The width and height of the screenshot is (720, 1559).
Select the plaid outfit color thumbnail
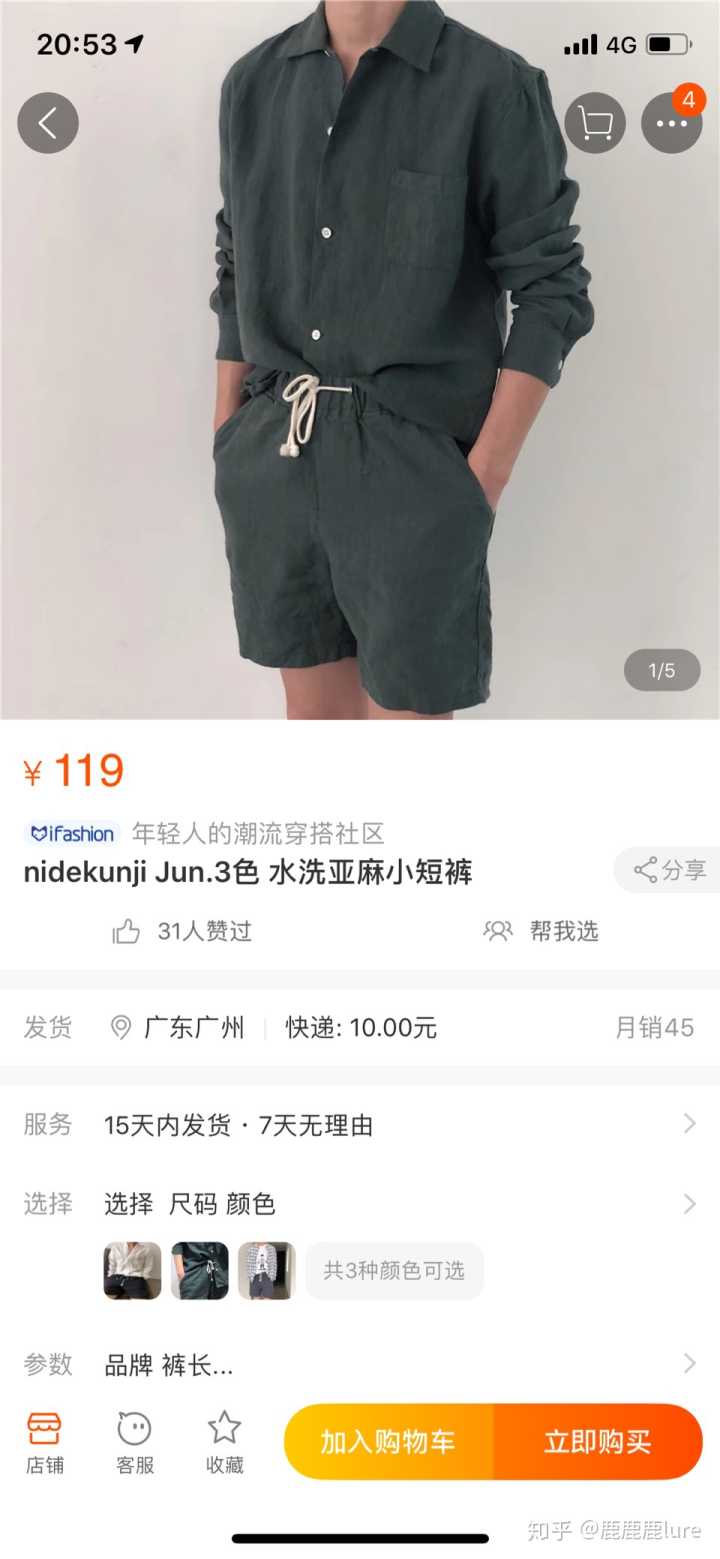coord(266,1271)
